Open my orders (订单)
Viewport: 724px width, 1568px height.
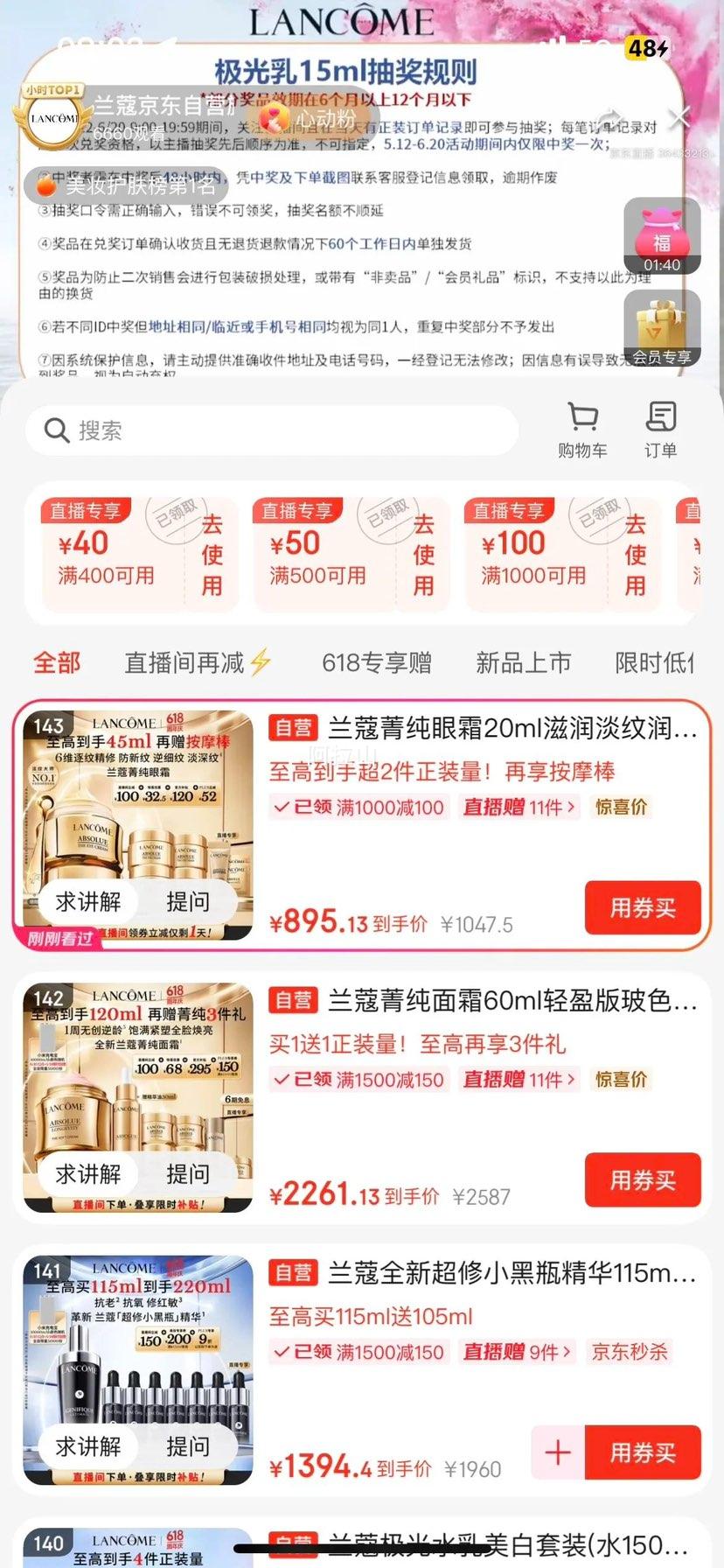660,430
